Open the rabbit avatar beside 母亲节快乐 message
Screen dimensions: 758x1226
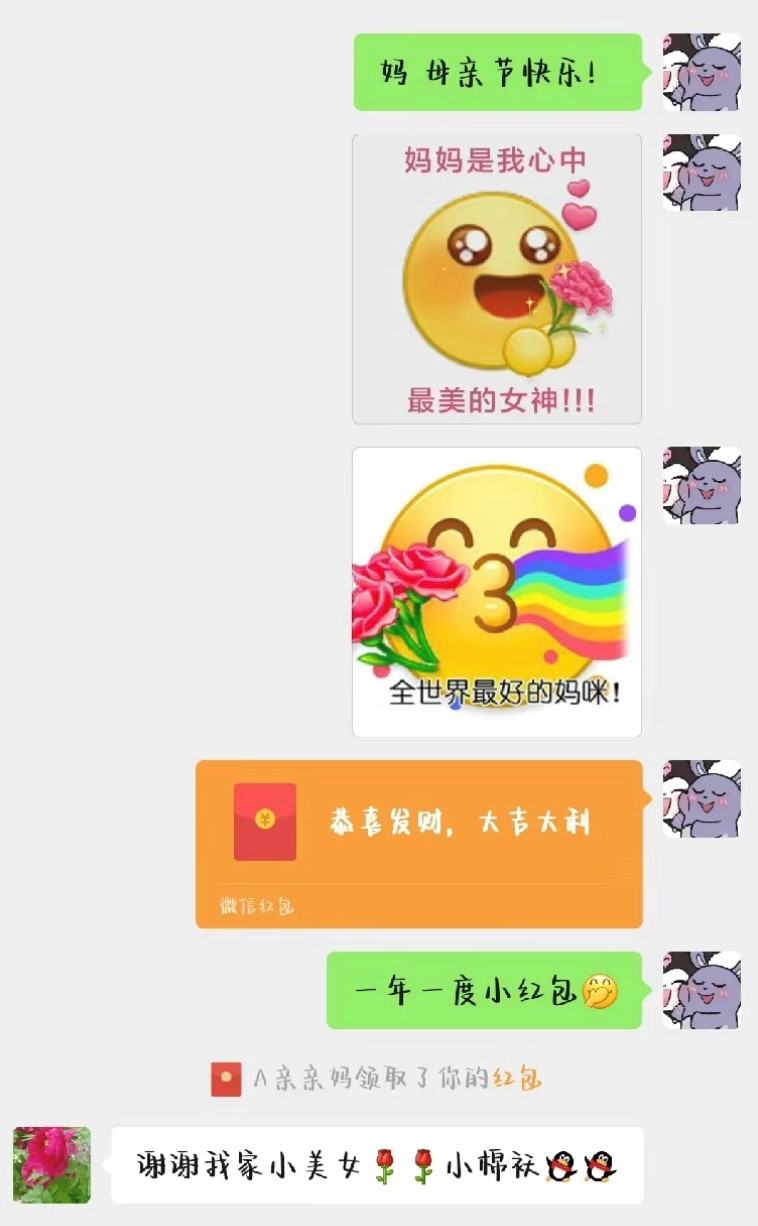click(x=701, y=72)
